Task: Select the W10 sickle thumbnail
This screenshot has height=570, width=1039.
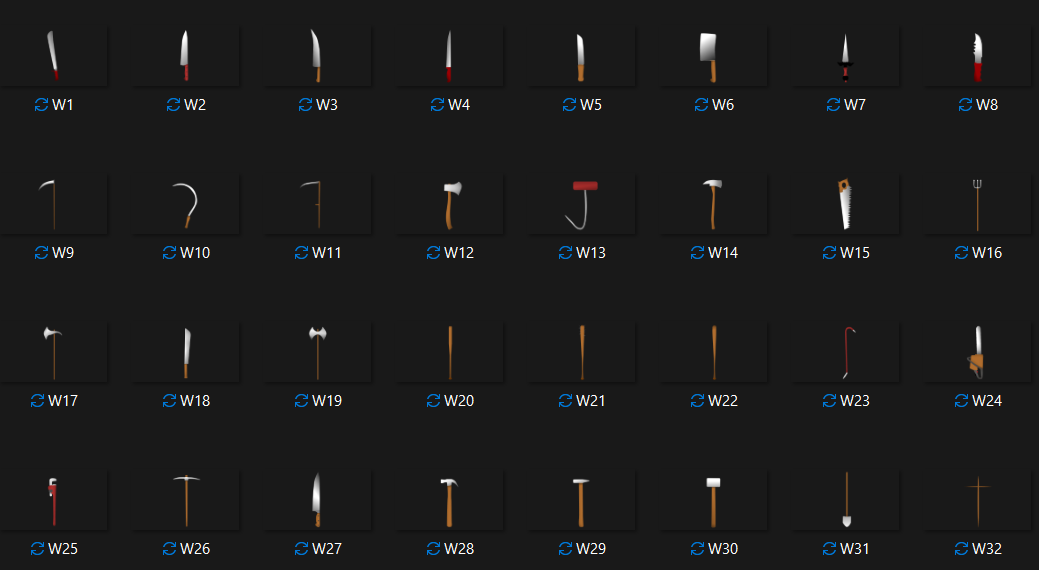Action: pos(185,204)
